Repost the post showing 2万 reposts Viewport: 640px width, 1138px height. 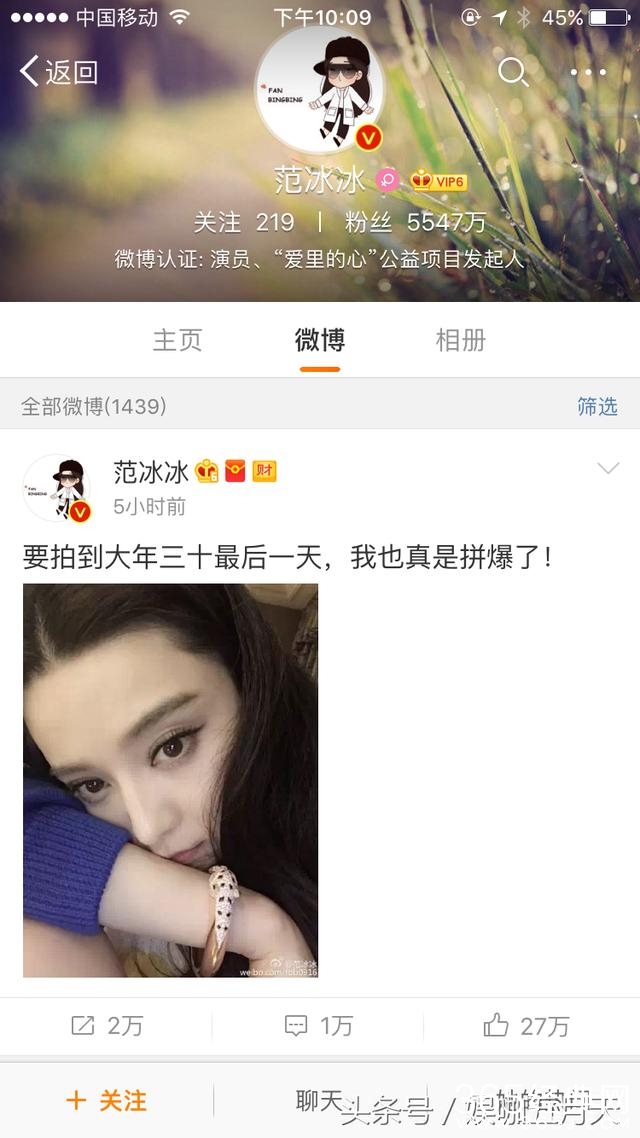(x=106, y=1026)
